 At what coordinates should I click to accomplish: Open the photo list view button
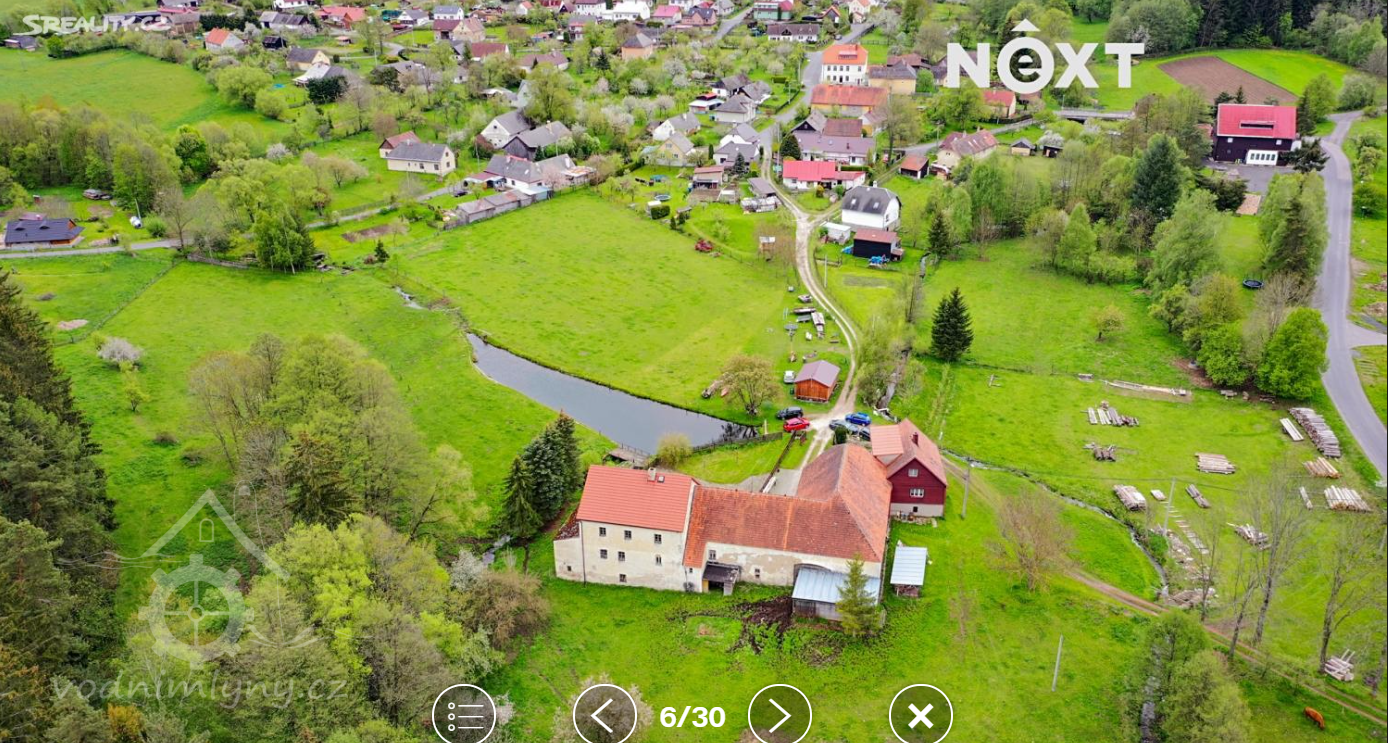(464, 716)
